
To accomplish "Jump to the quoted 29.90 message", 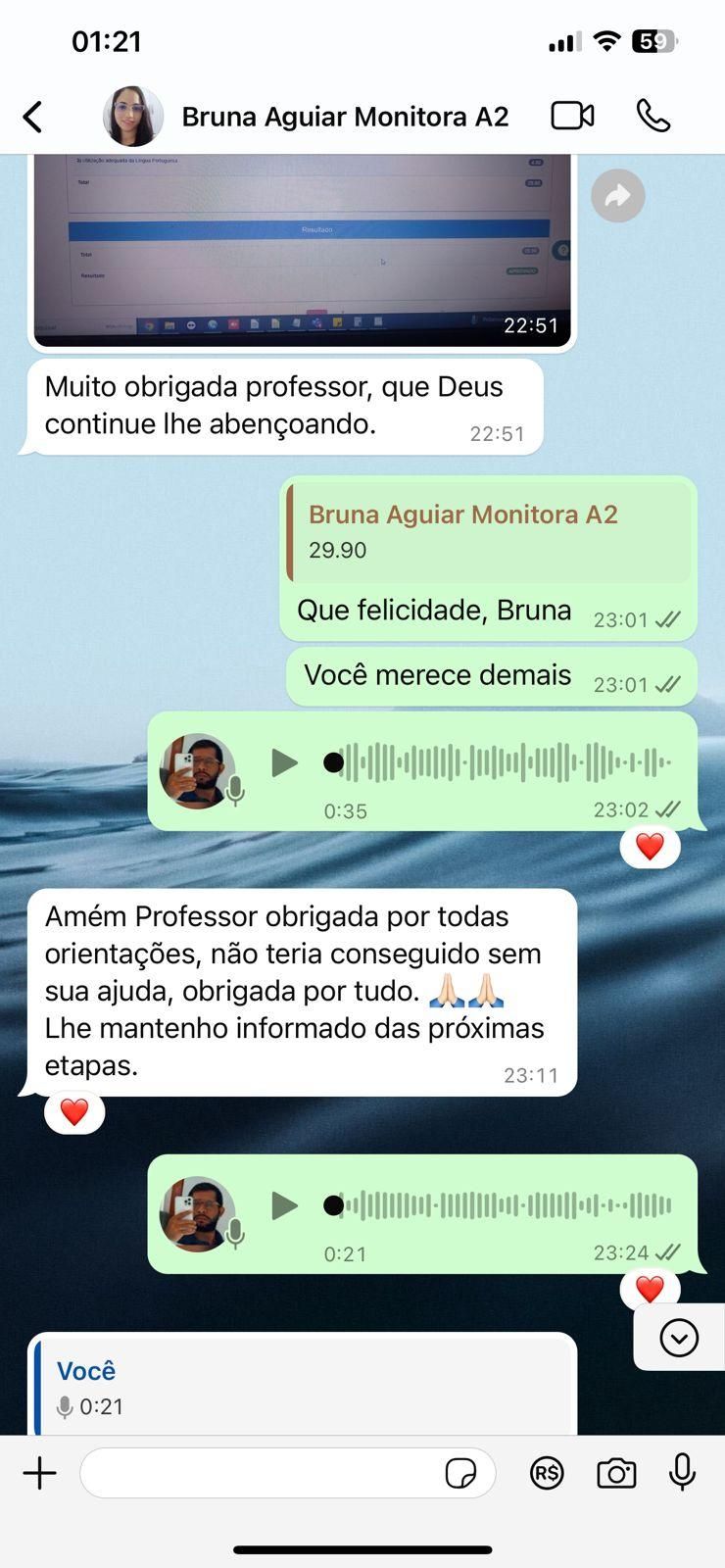I will [490, 532].
